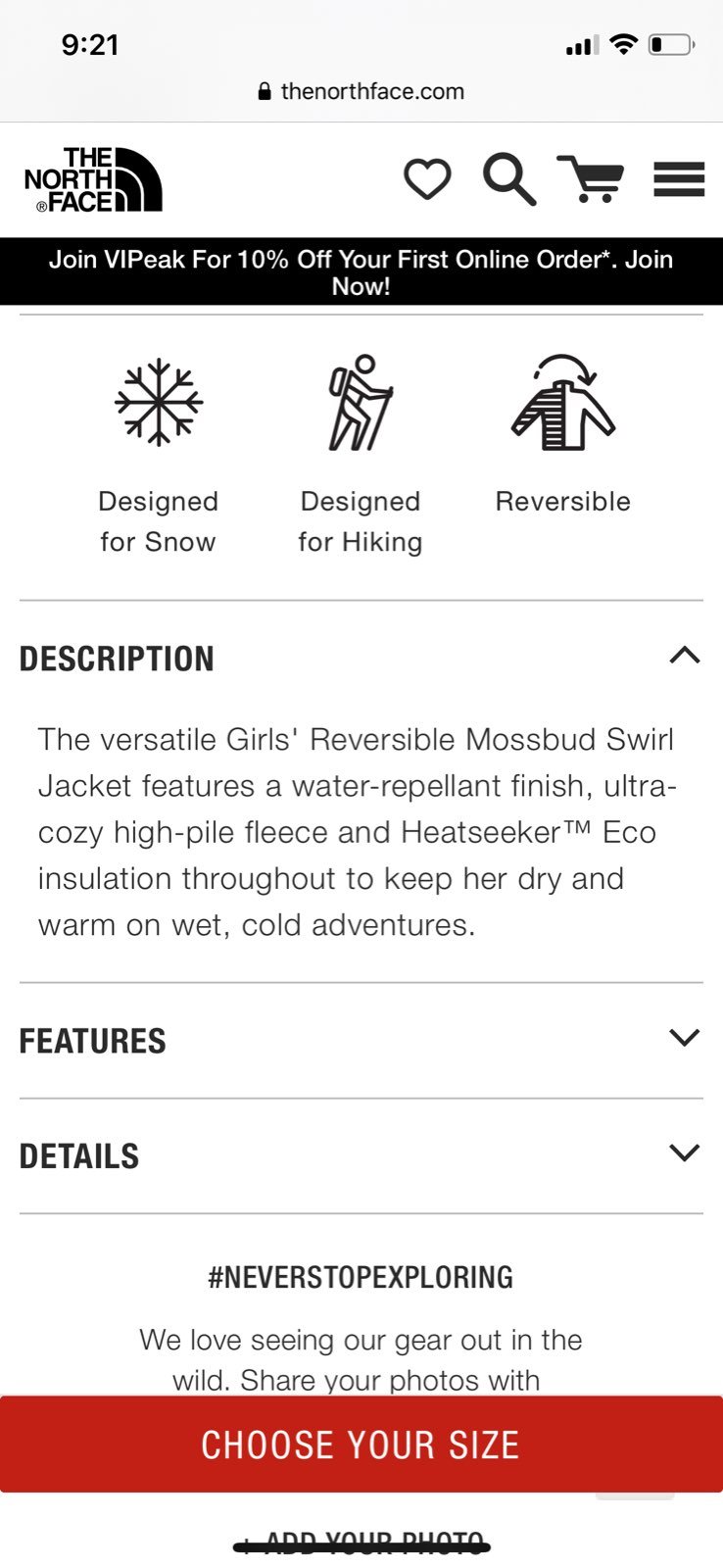Collapse the Description section

(361, 658)
